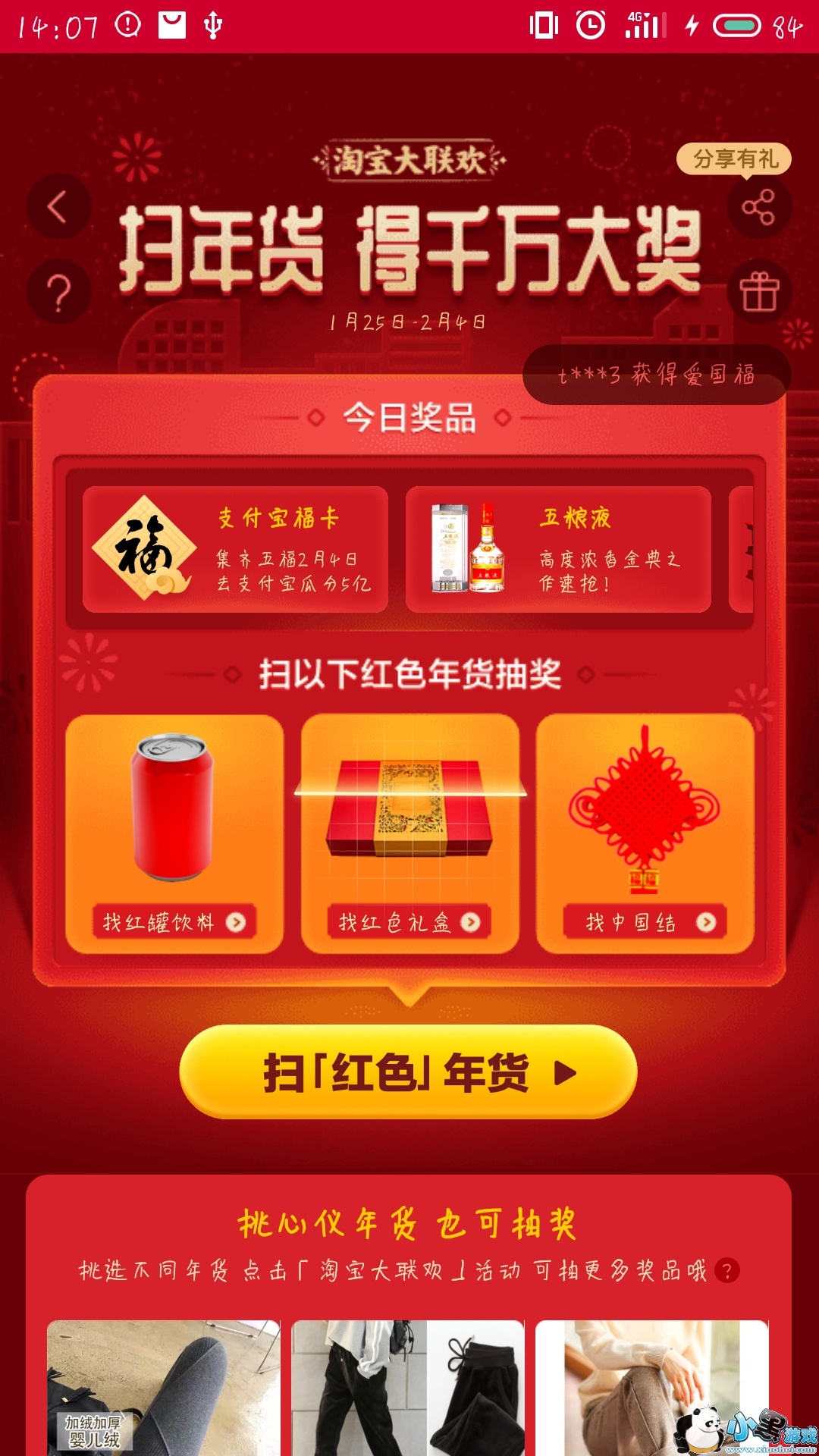Start scanning with 扫「红色」年货 button
Image resolution: width=819 pixels, height=1456 pixels.
[408, 1072]
